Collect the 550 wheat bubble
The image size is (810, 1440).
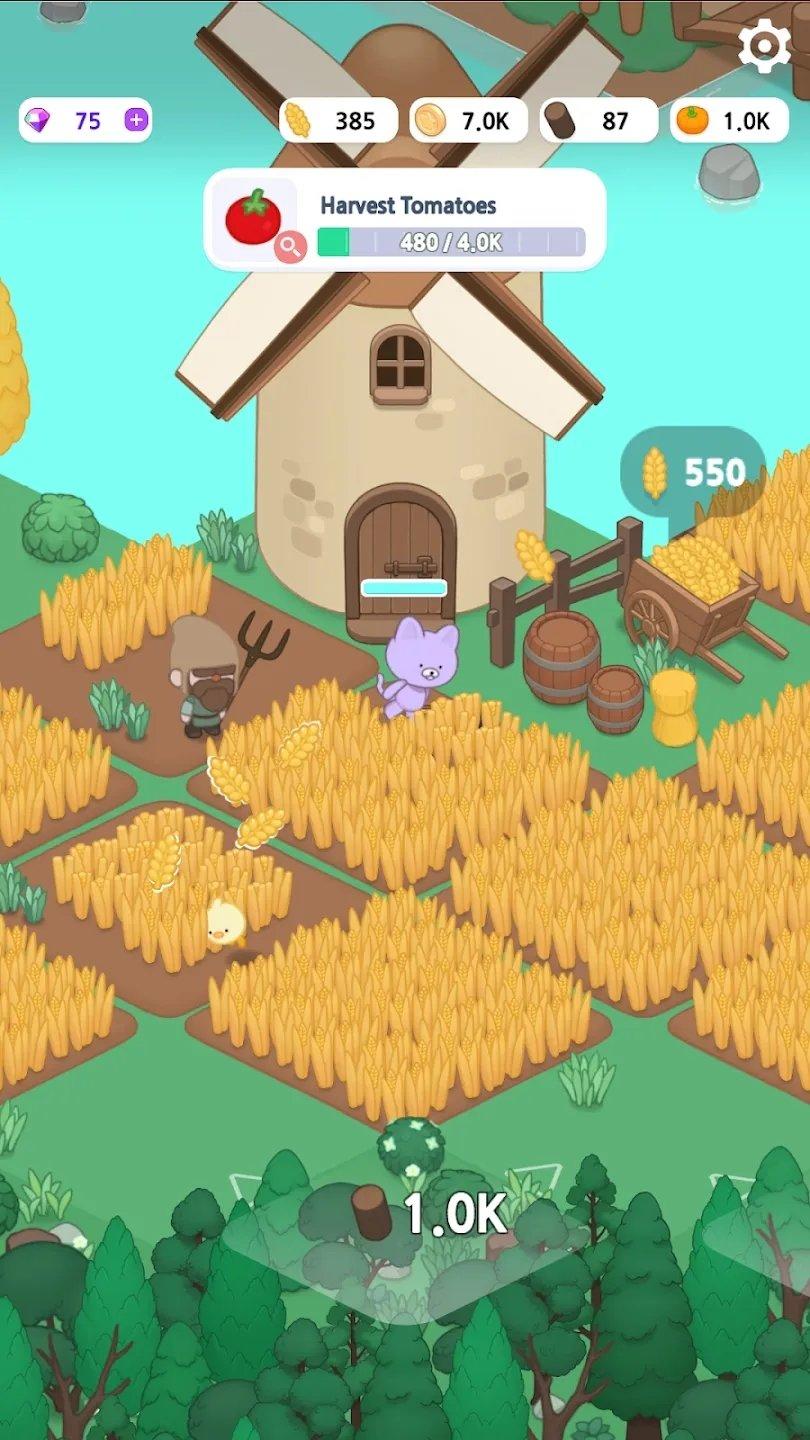[694, 472]
